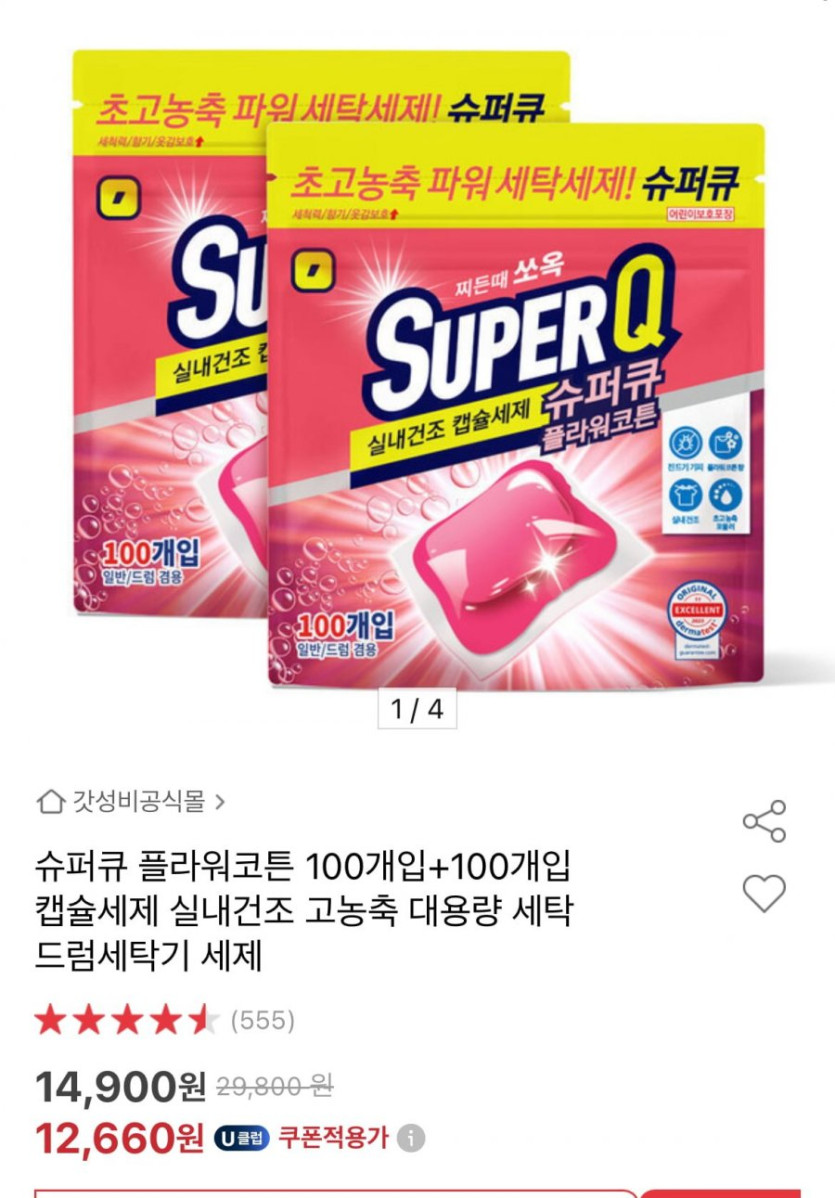Add the product to wishlist heart

[x=764, y=892]
